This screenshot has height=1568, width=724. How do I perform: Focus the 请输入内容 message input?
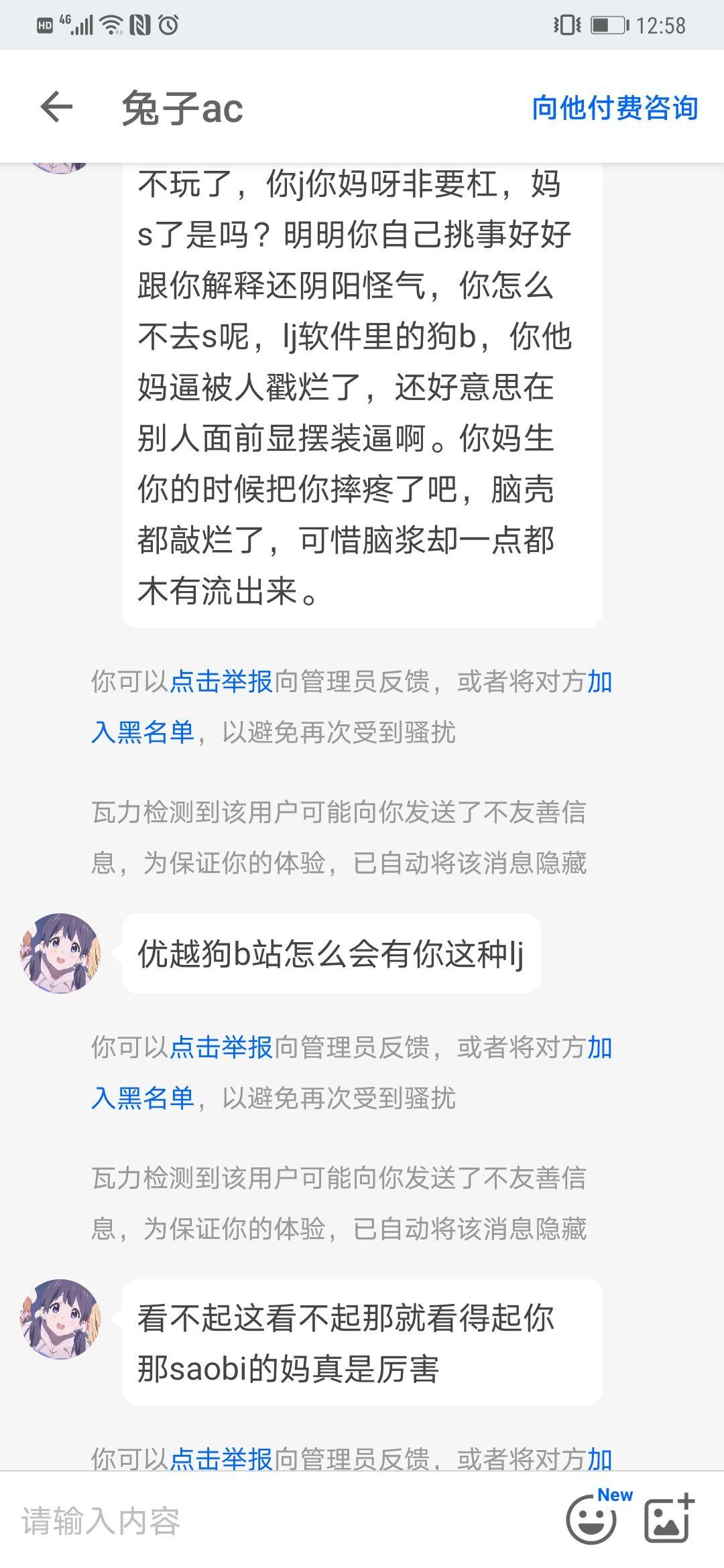pos(268,1521)
